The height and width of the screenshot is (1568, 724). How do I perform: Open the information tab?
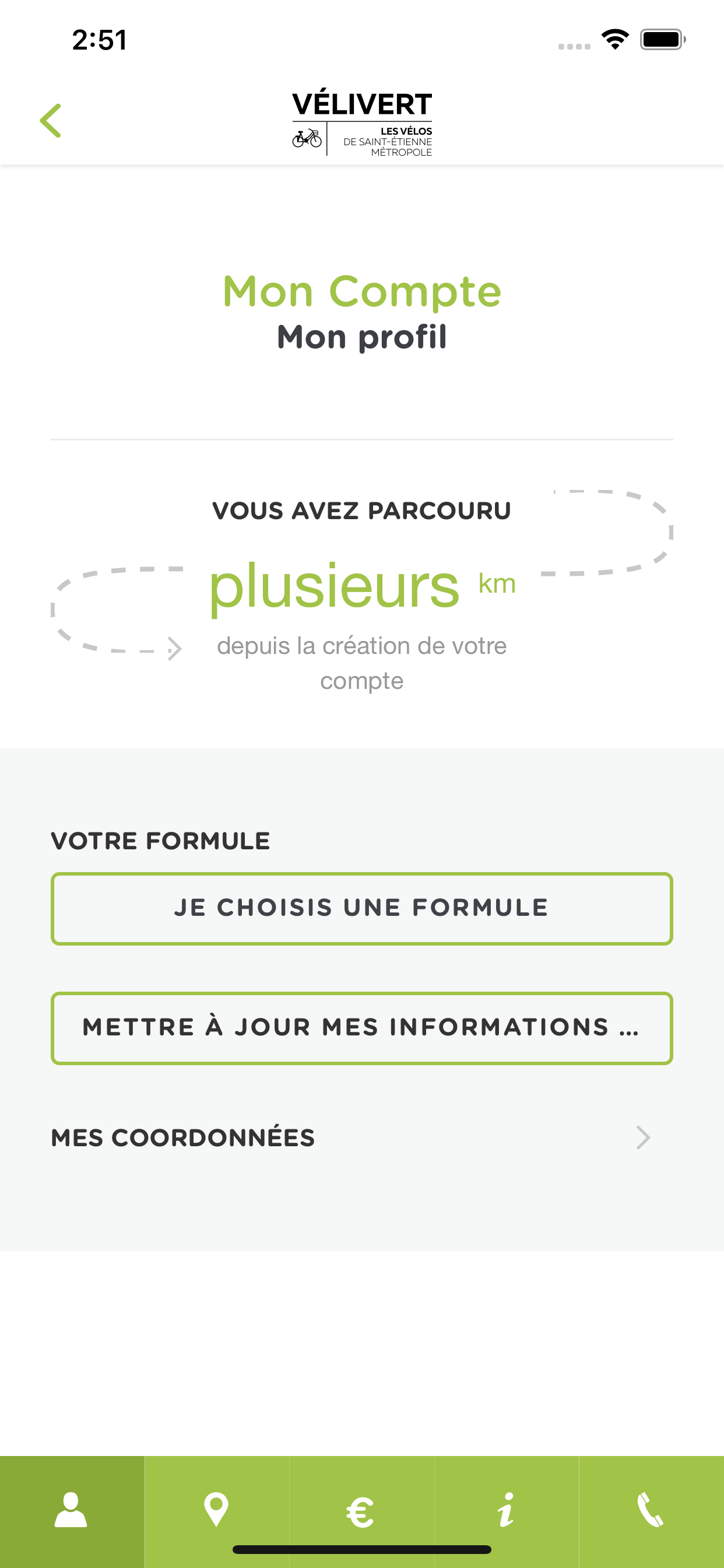pos(506,1510)
